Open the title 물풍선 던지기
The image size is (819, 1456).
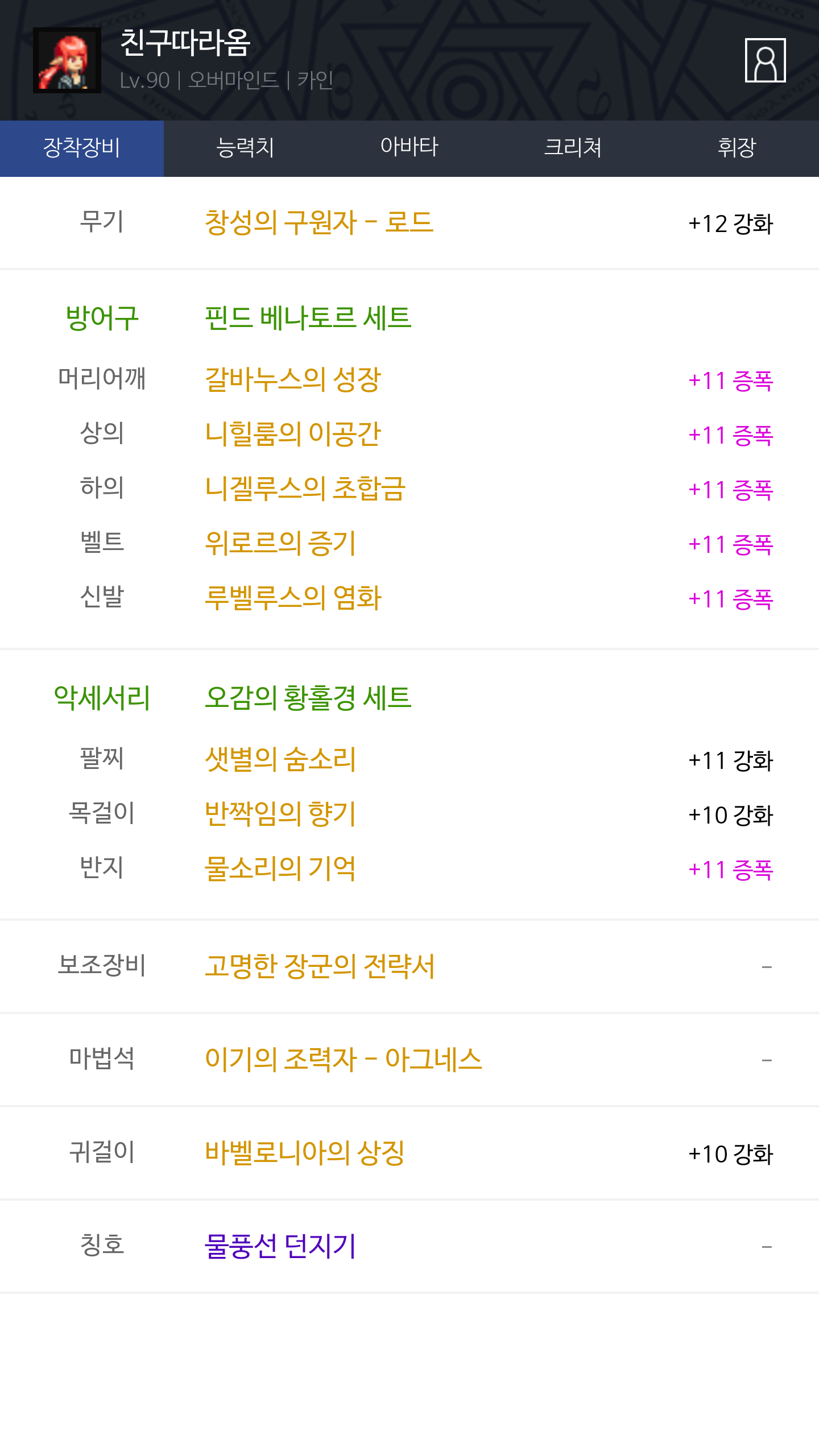coord(280,1246)
